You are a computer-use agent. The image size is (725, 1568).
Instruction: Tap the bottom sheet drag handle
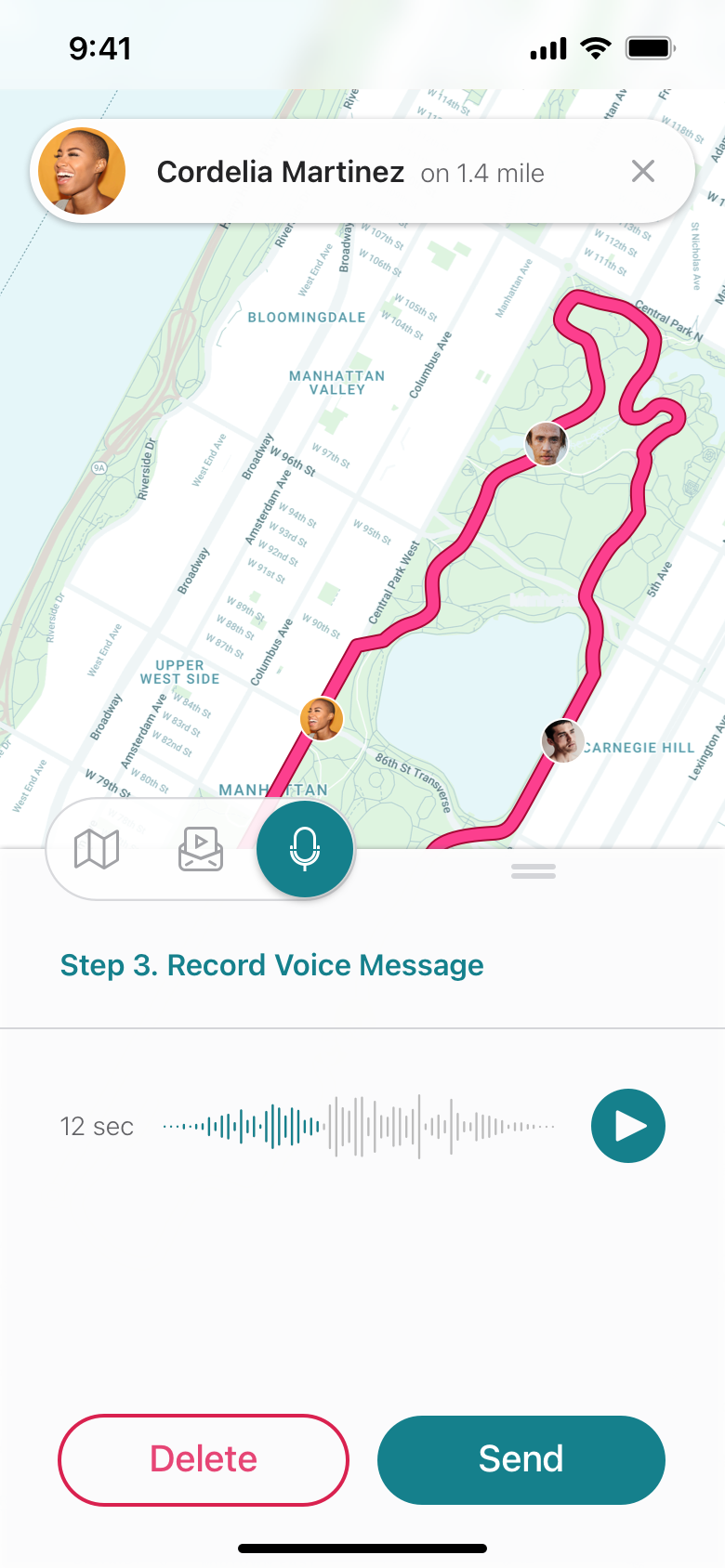click(534, 871)
